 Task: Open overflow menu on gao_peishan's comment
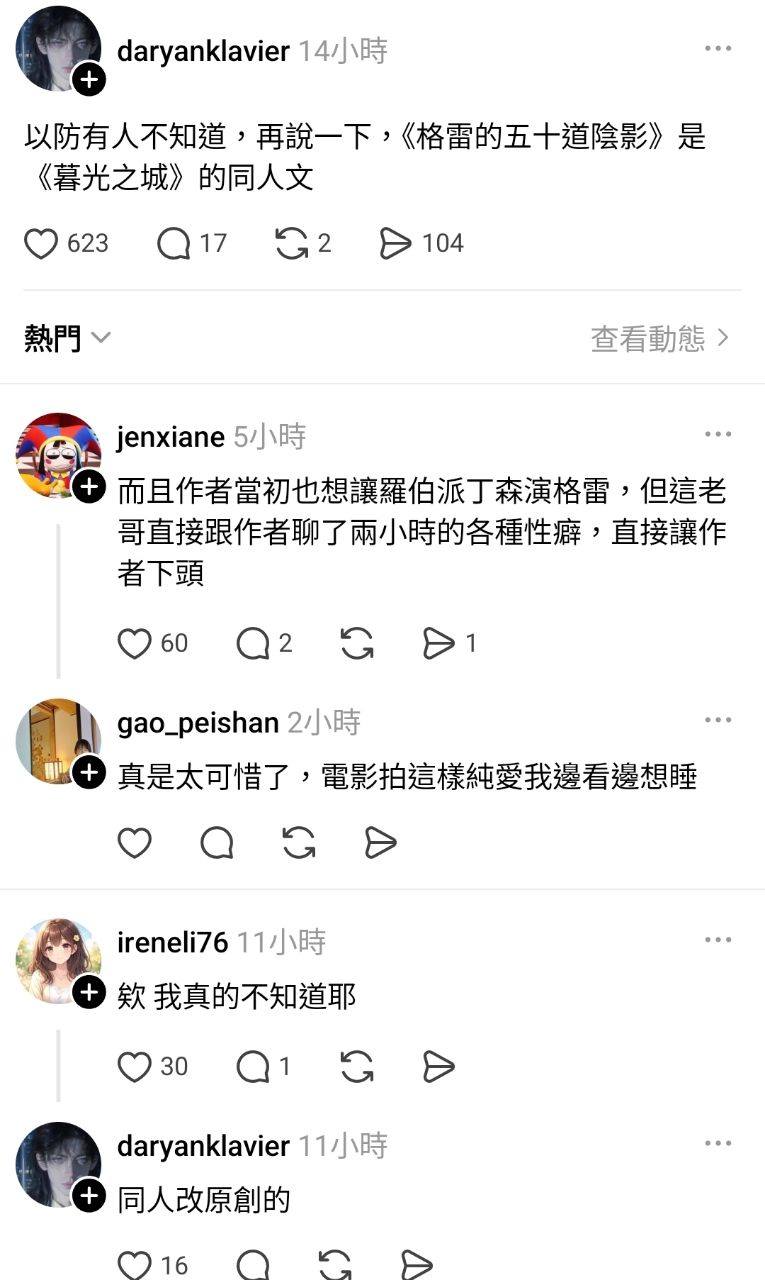pos(718,721)
